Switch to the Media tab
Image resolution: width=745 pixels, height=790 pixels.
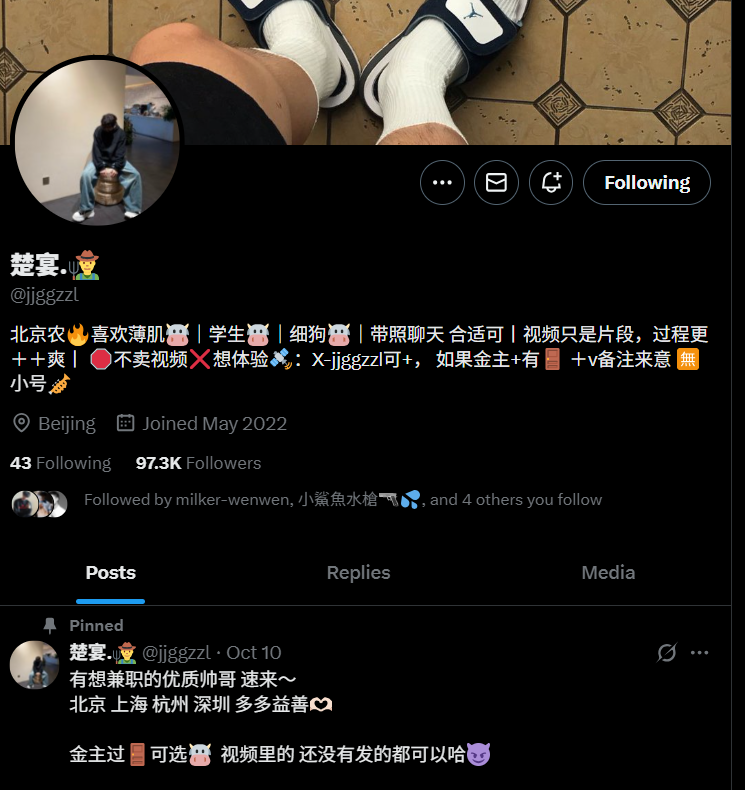608,573
